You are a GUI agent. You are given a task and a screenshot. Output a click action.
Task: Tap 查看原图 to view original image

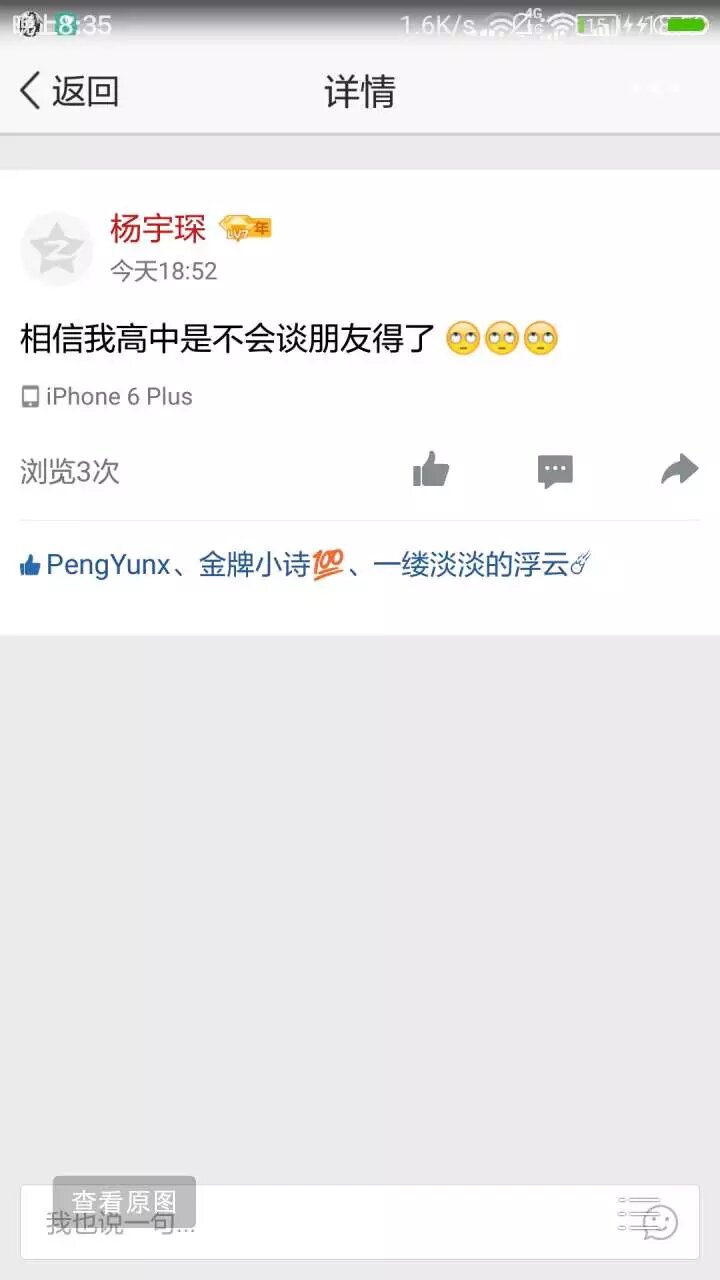124,1201
